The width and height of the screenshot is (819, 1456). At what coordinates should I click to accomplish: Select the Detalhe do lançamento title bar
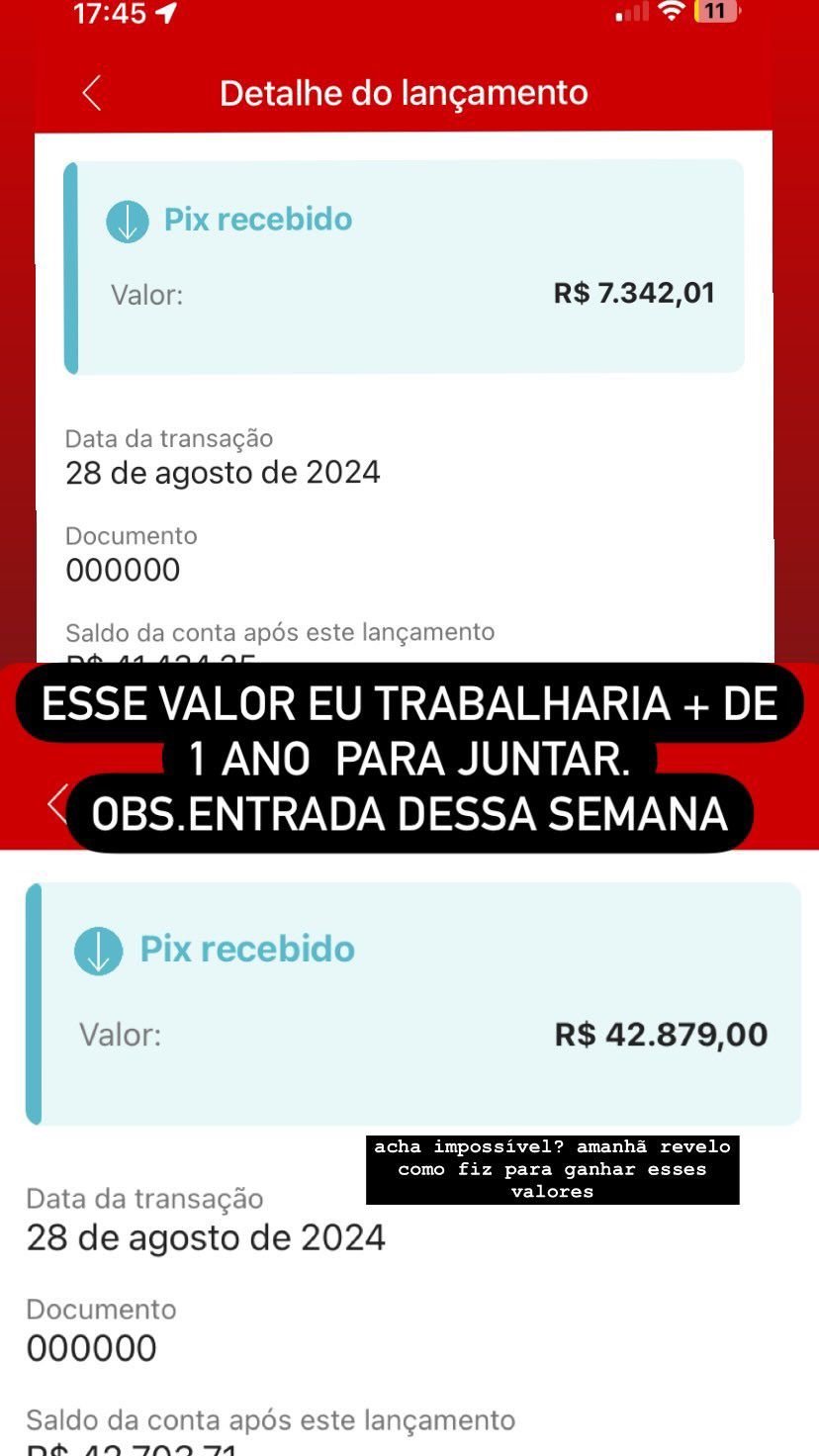coord(406,93)
